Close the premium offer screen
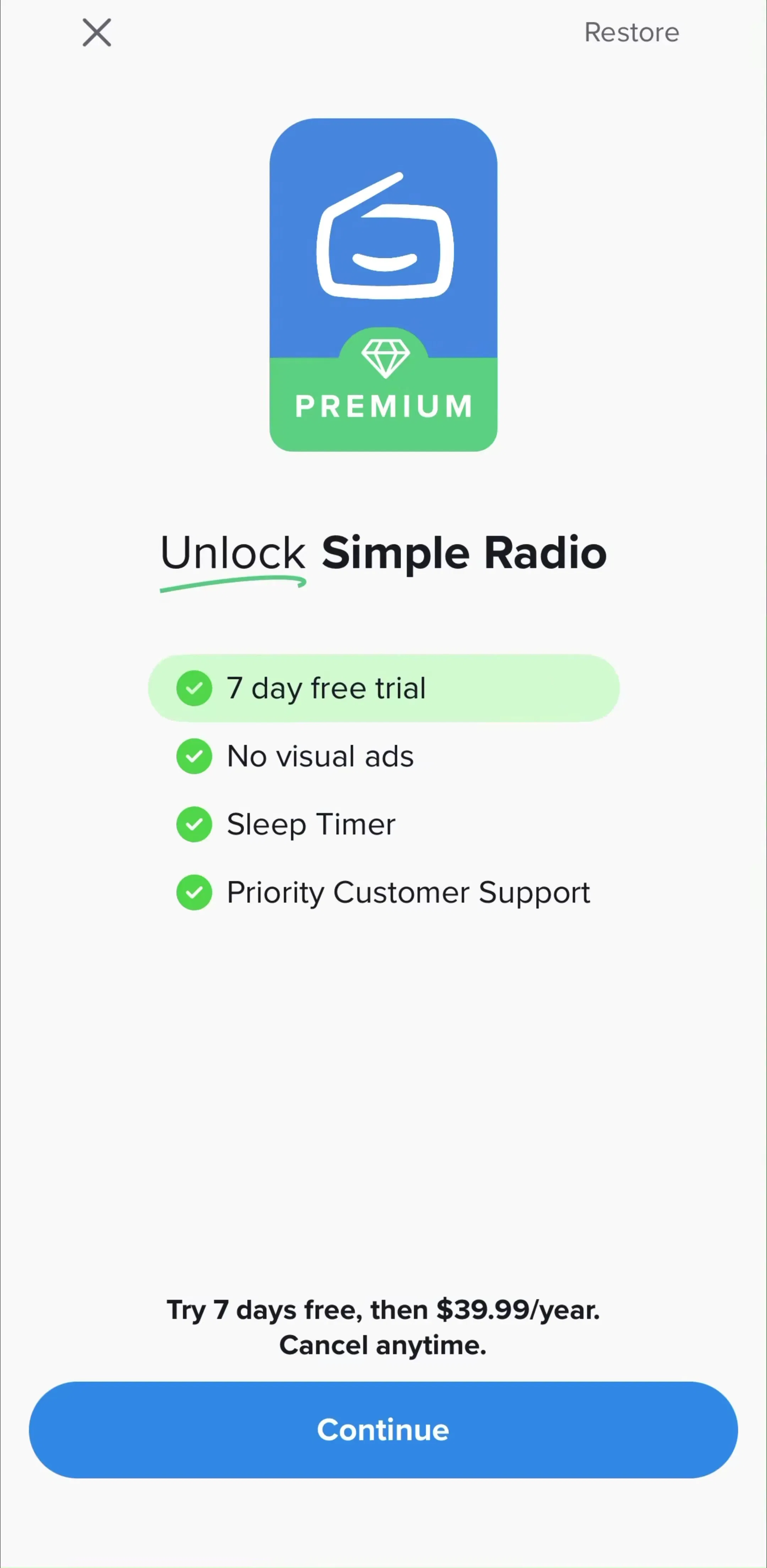This screenshot has width=767, height=1568. coord(97,32)
